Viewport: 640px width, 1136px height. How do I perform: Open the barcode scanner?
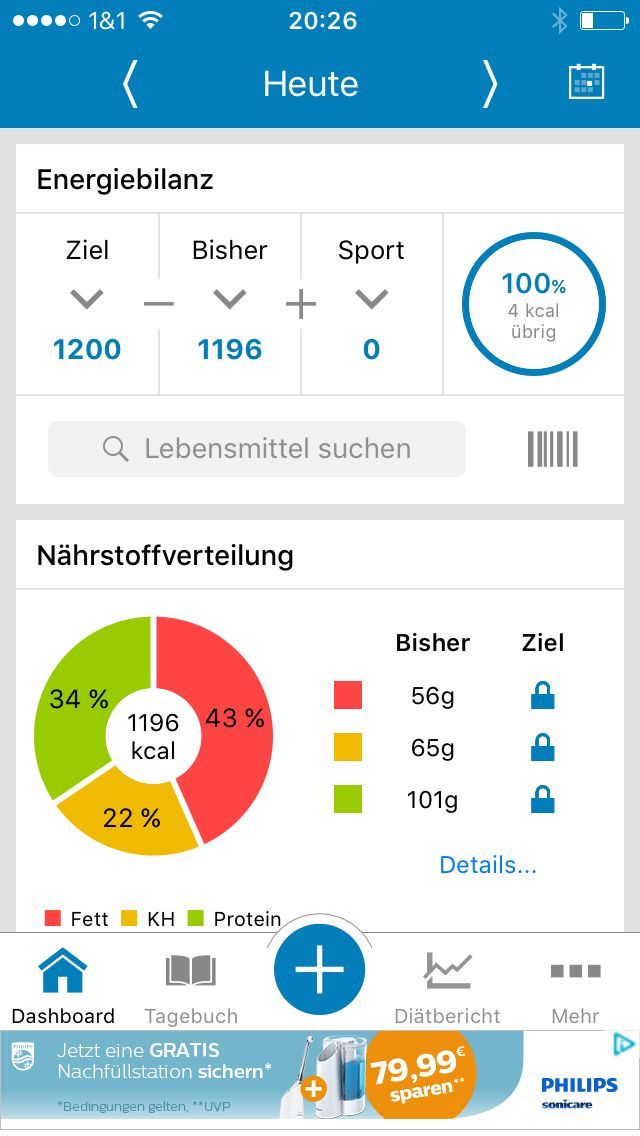tap(553, 449)
